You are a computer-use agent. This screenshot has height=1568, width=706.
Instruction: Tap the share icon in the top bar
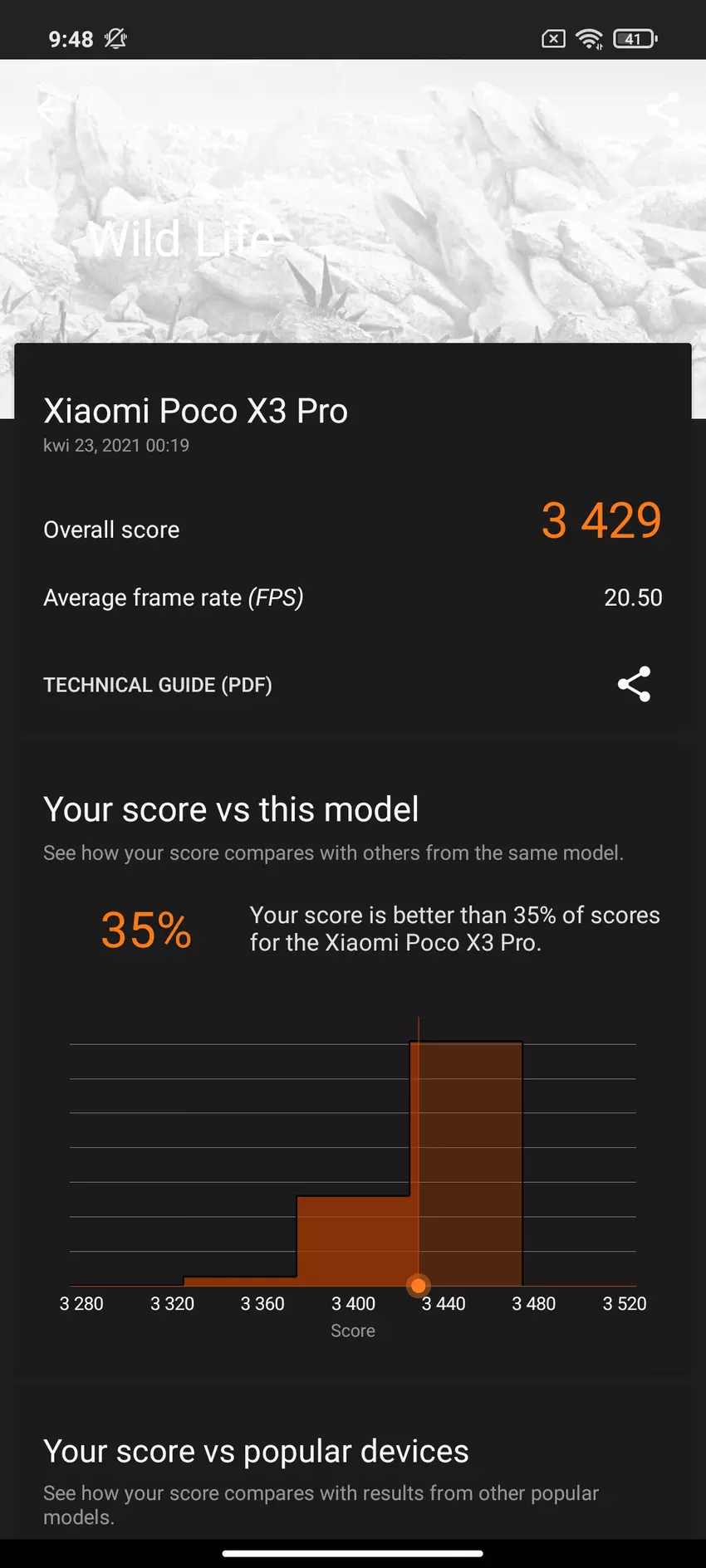pyautogui.click(x=662, y=110)
